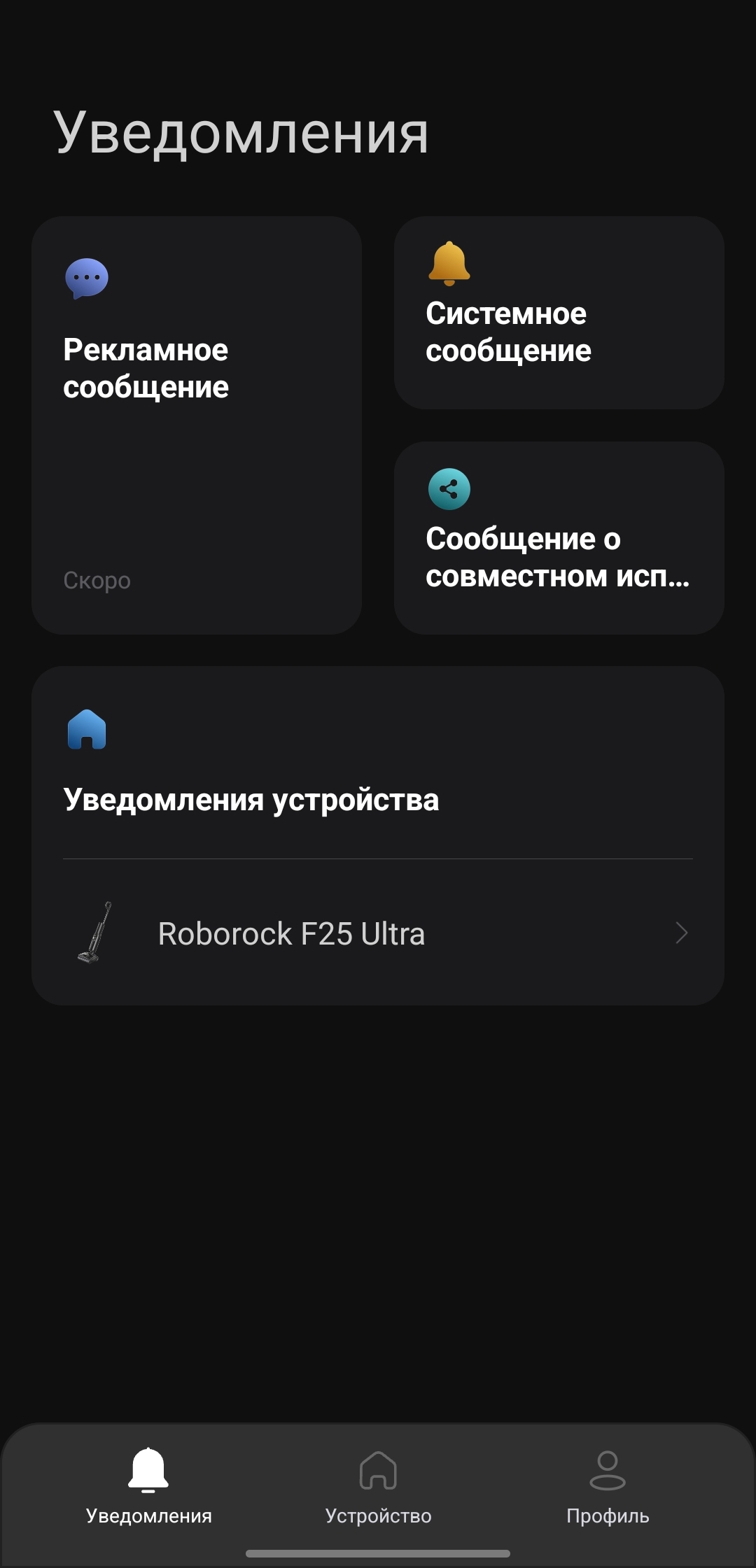Open the Рекламное сообщение card
Image resolution: width=756 pixels, height=1568 pixels.
196,425
